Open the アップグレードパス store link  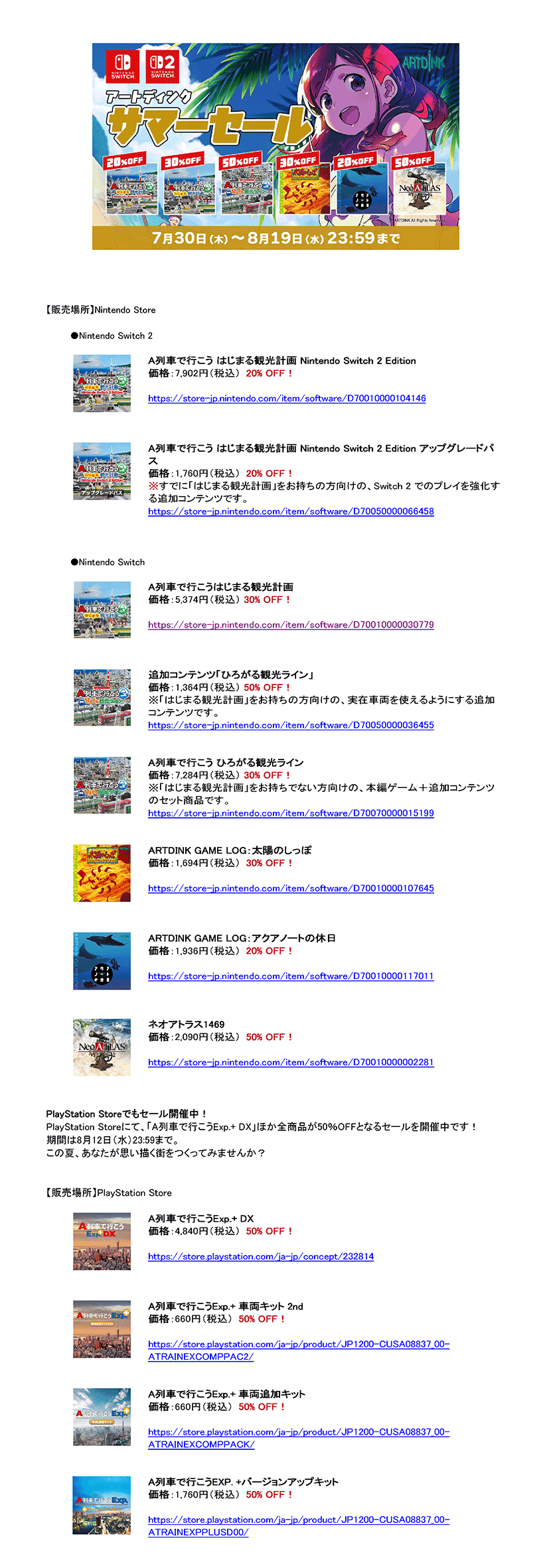click(x=291, y=511)
